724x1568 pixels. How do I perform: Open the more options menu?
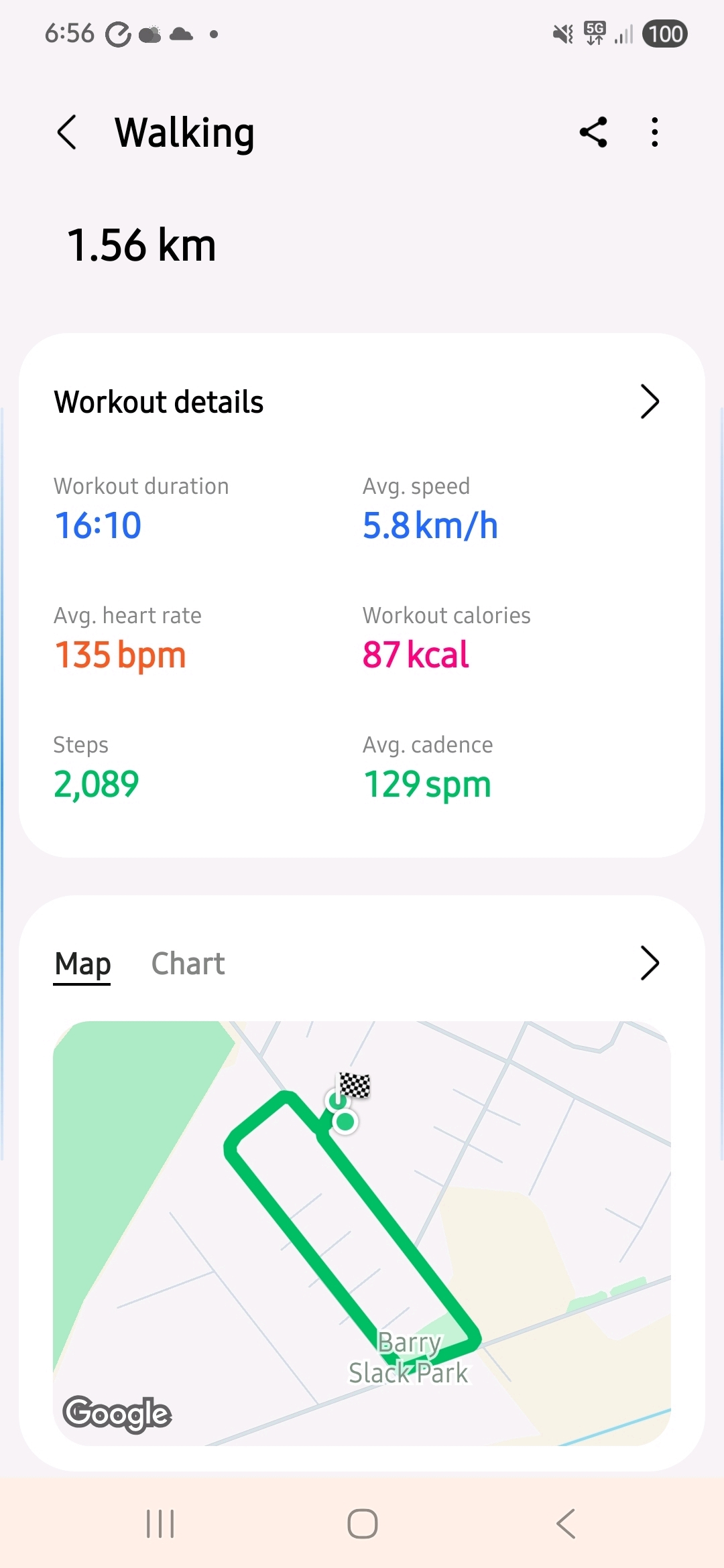tap(655, 132)
